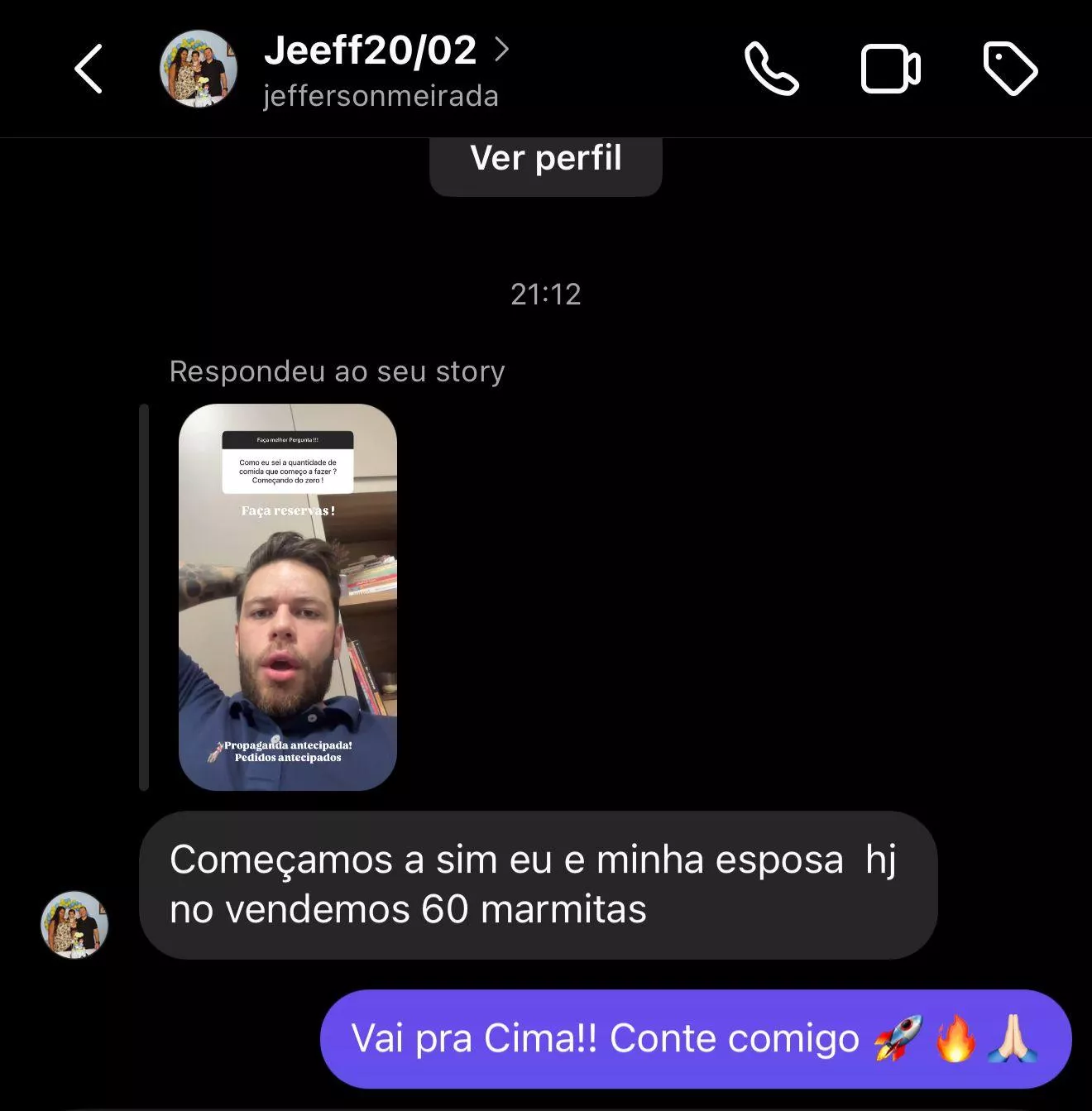
Task: Go back to the message list
Action: pos(89,69)
